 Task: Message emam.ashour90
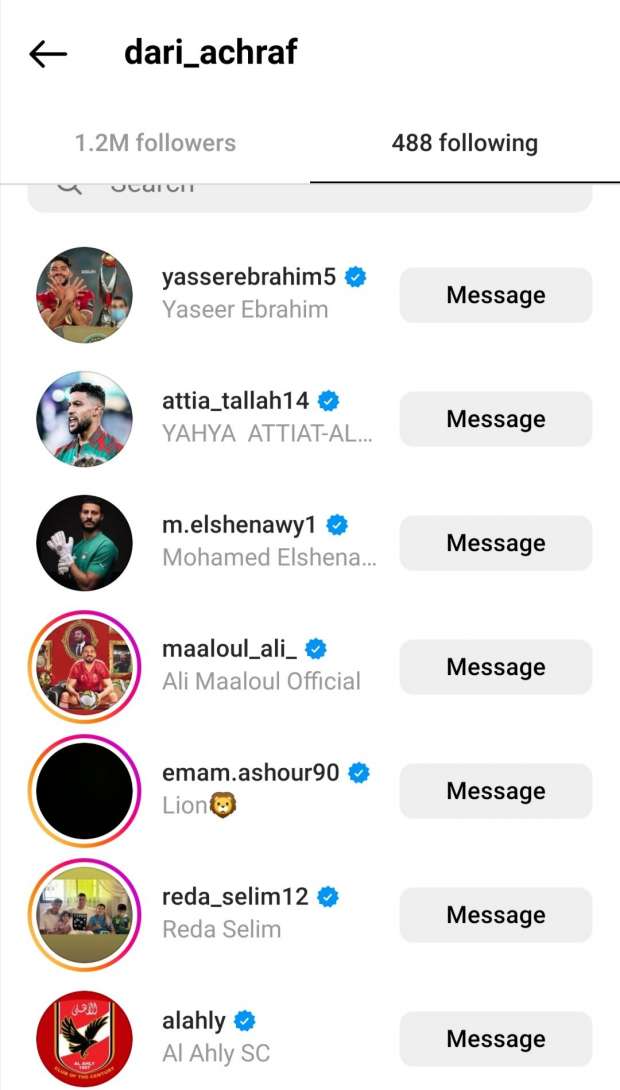coord(496,791)
